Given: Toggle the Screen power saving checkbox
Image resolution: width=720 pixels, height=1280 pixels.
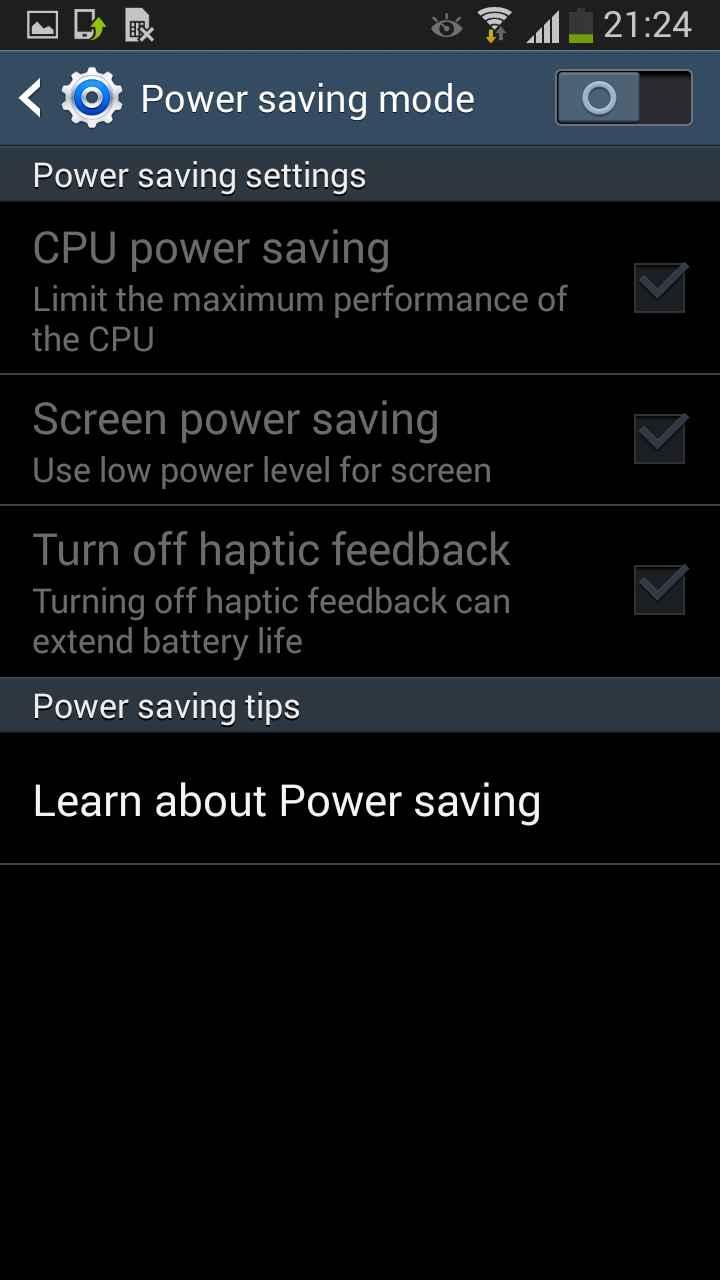Looking at the screenshot, I should [x=660, y=440].
